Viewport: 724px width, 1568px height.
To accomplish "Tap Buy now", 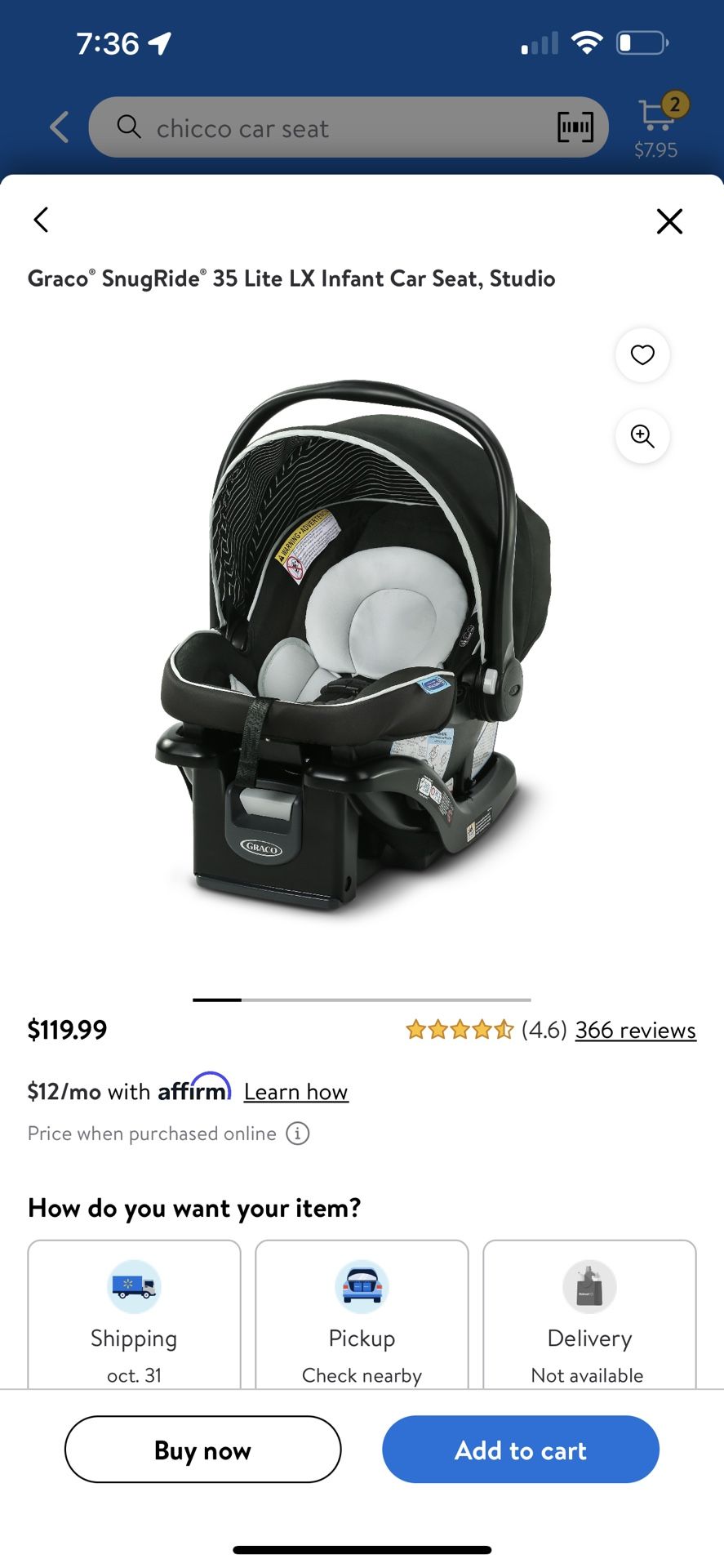I will pyautogui.click(x=202, y=1450).
